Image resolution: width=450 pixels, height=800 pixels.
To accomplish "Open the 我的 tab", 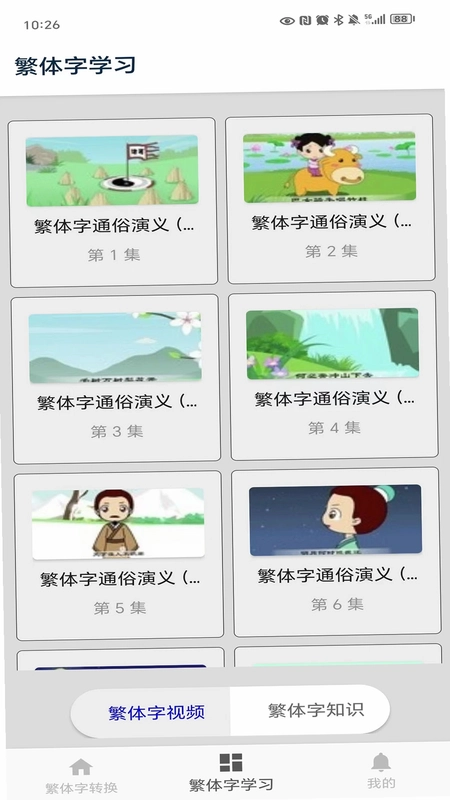I will click(381, 771).
